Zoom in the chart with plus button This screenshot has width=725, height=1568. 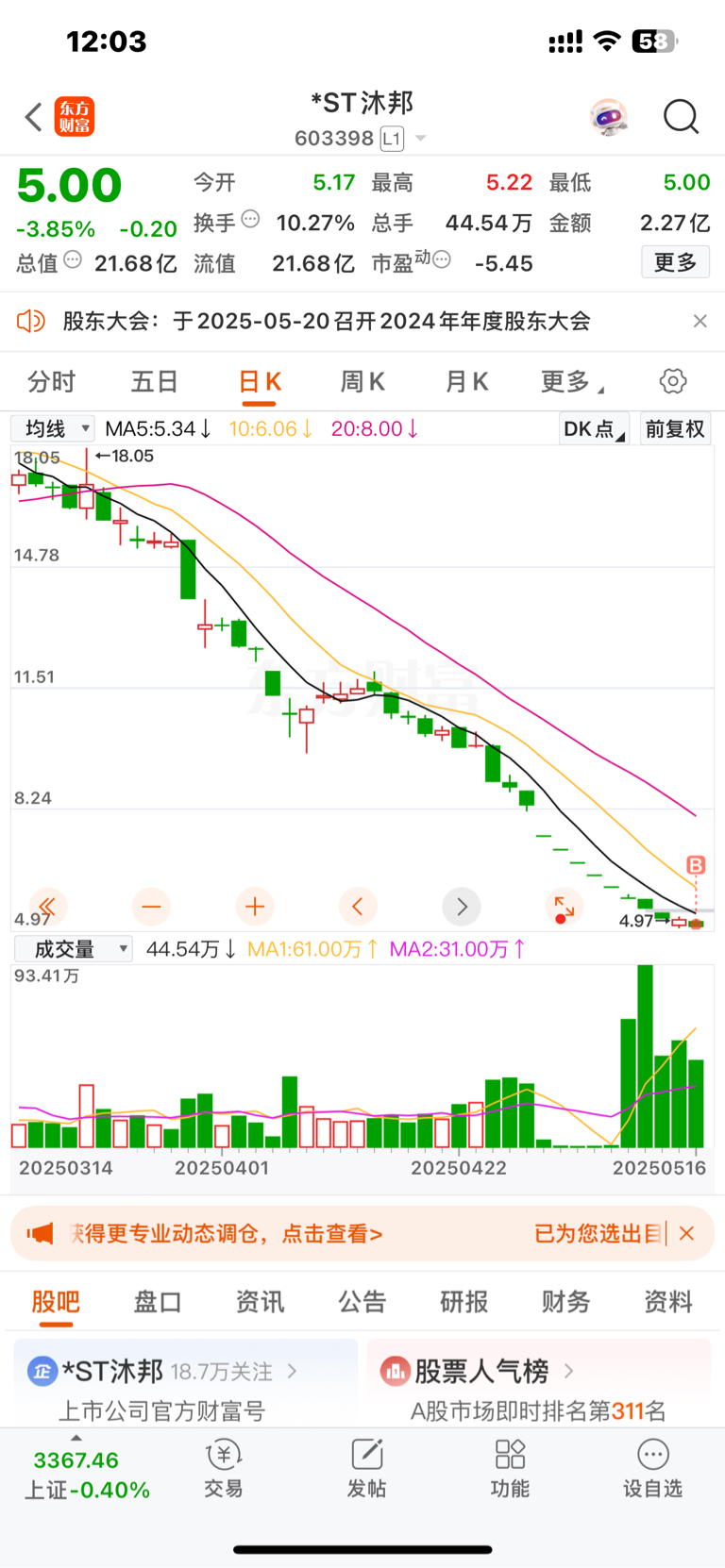click(x=254, y=907)
